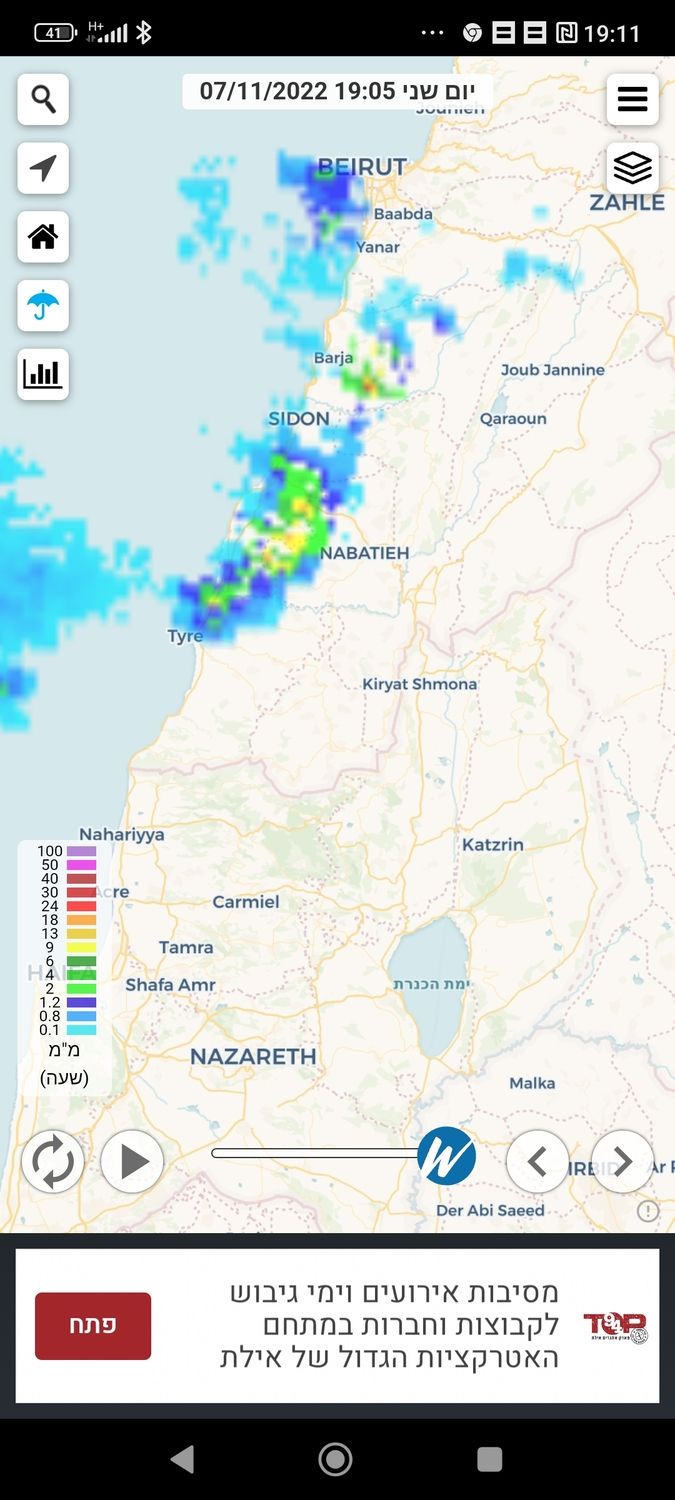
Task: Open the map layers selector
Action: point(632,168)
